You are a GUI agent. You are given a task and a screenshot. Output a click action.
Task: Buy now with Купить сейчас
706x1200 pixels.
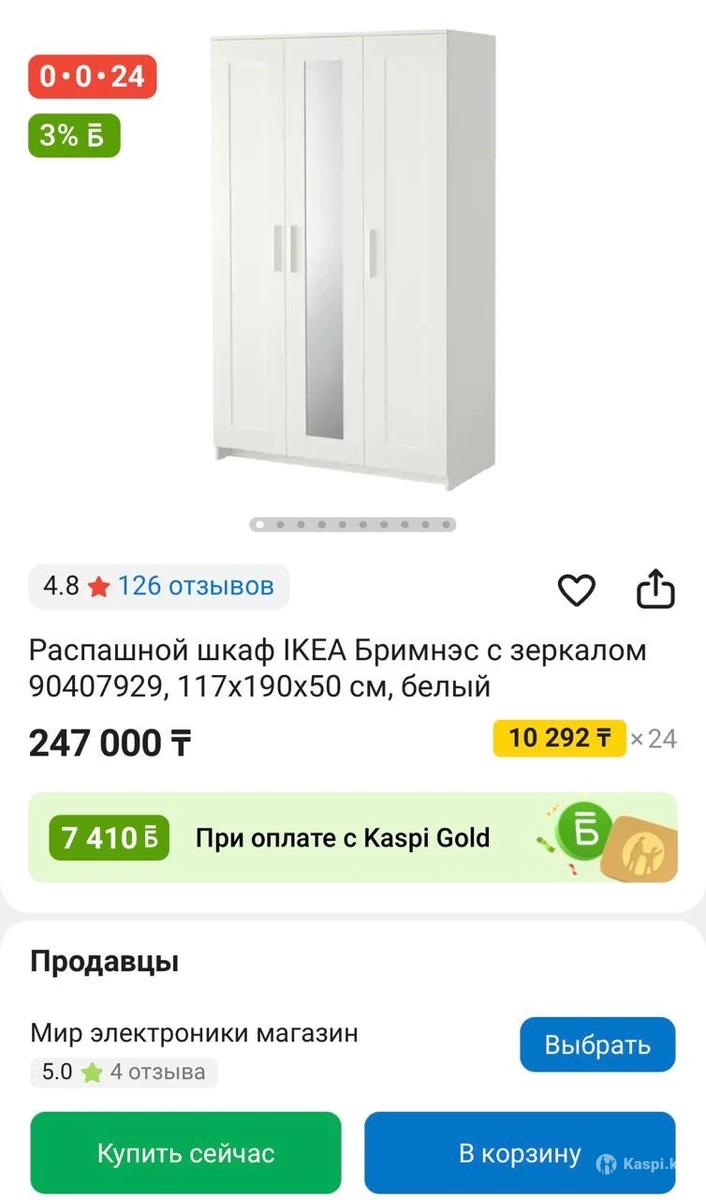click(x=186, y=1153)
